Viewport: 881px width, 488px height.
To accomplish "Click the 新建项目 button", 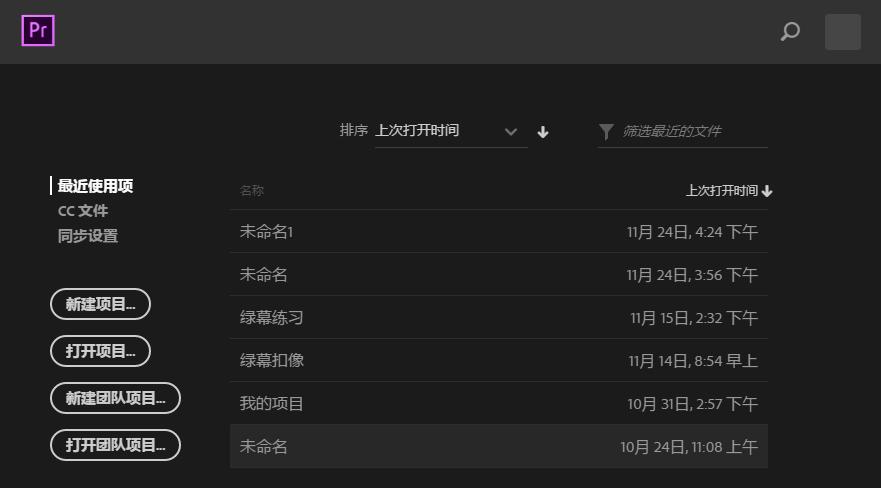I will 100,304.
